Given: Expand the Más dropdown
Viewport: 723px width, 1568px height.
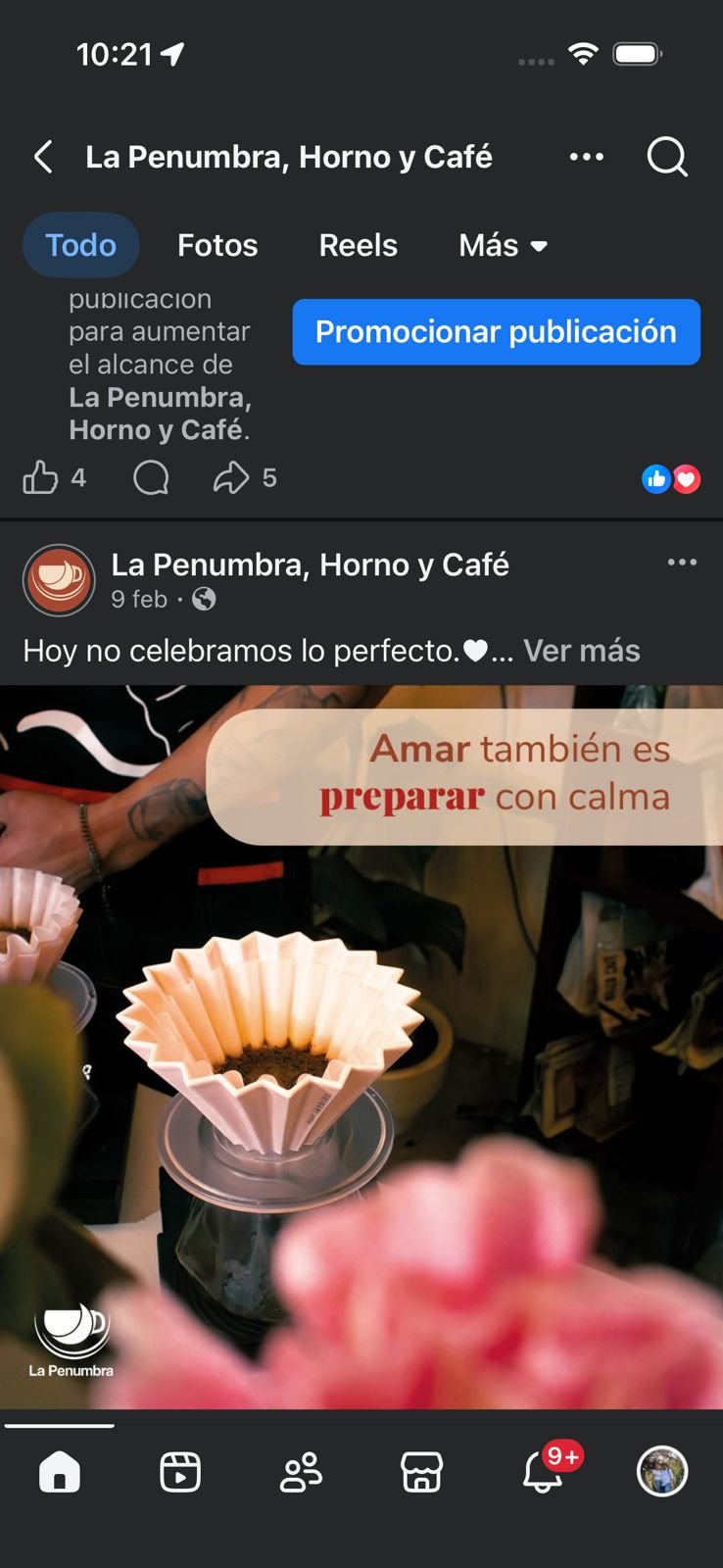Looking at the screenshot, I should tap(503, 245).
